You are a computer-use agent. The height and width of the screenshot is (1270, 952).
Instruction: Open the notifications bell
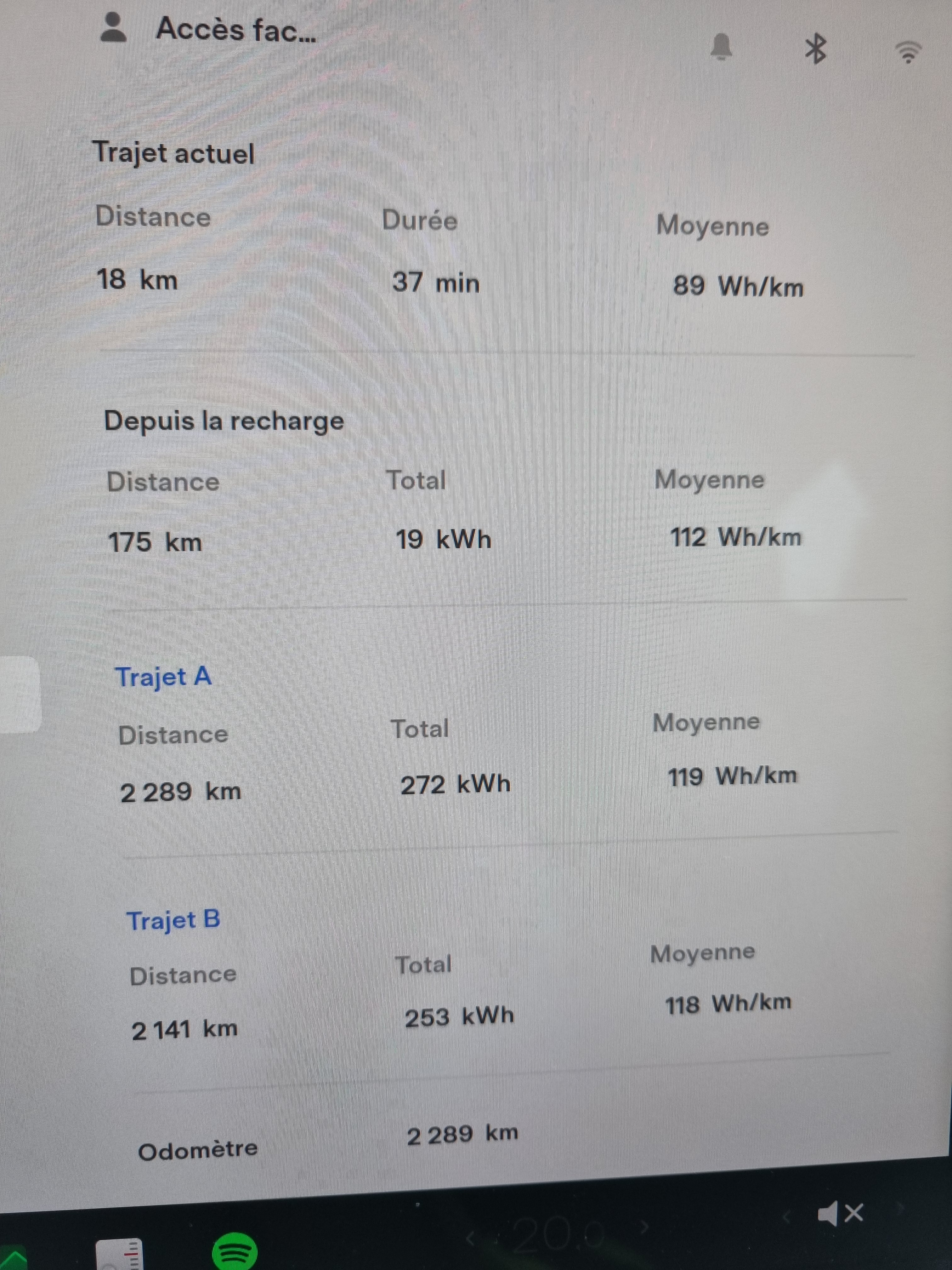(721, 47)
